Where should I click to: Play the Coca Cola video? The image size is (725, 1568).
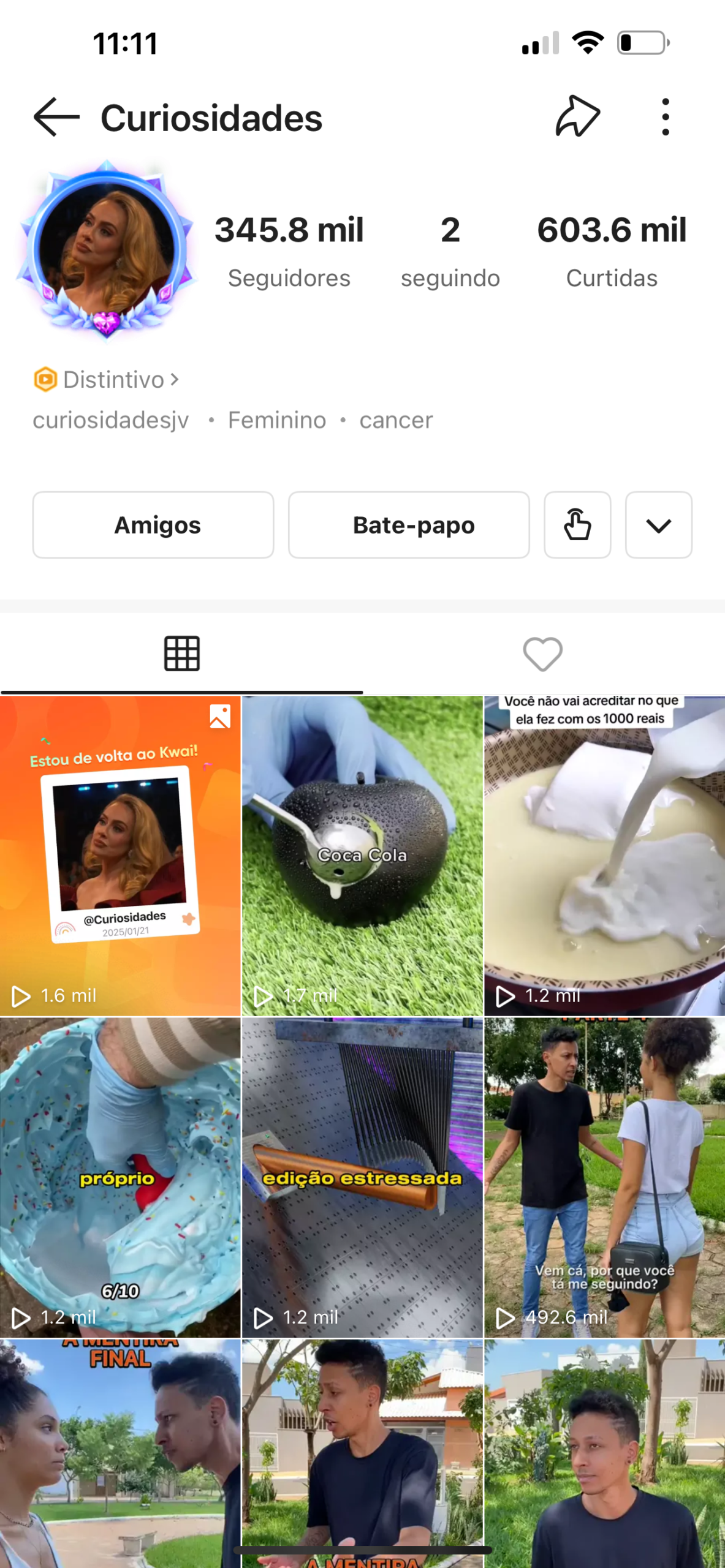coord(362,856)
